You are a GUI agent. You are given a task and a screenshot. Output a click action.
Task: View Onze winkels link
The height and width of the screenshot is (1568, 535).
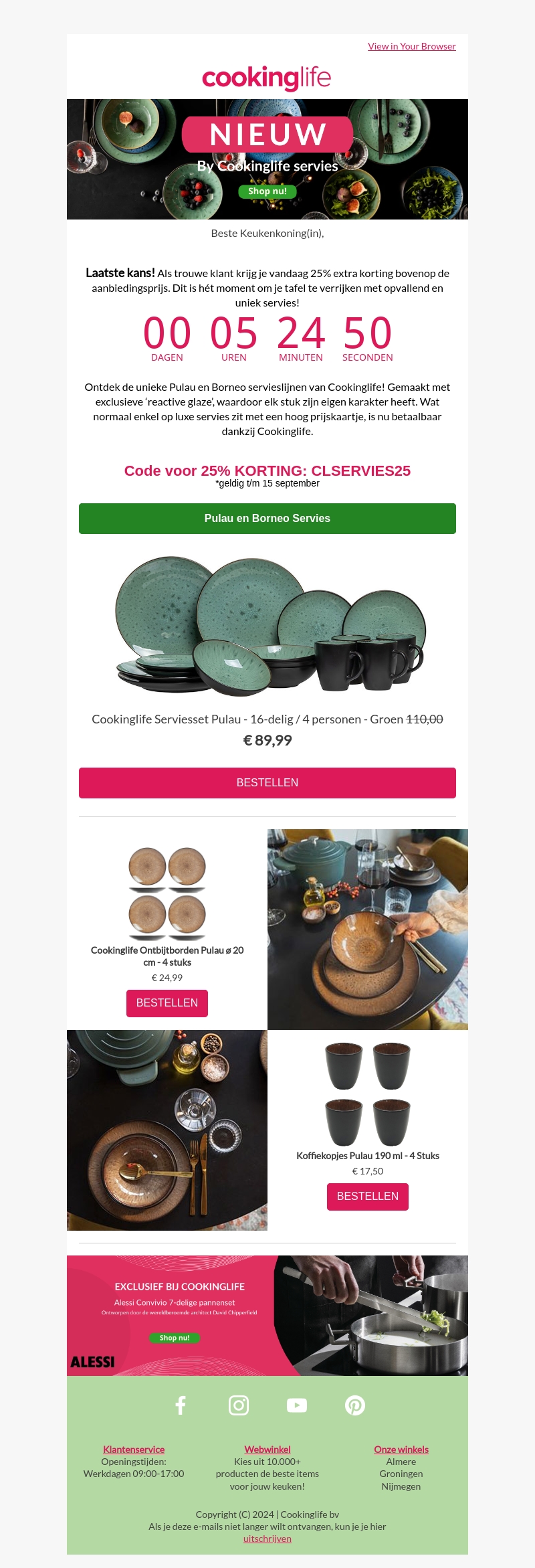tap(401, 1450)
